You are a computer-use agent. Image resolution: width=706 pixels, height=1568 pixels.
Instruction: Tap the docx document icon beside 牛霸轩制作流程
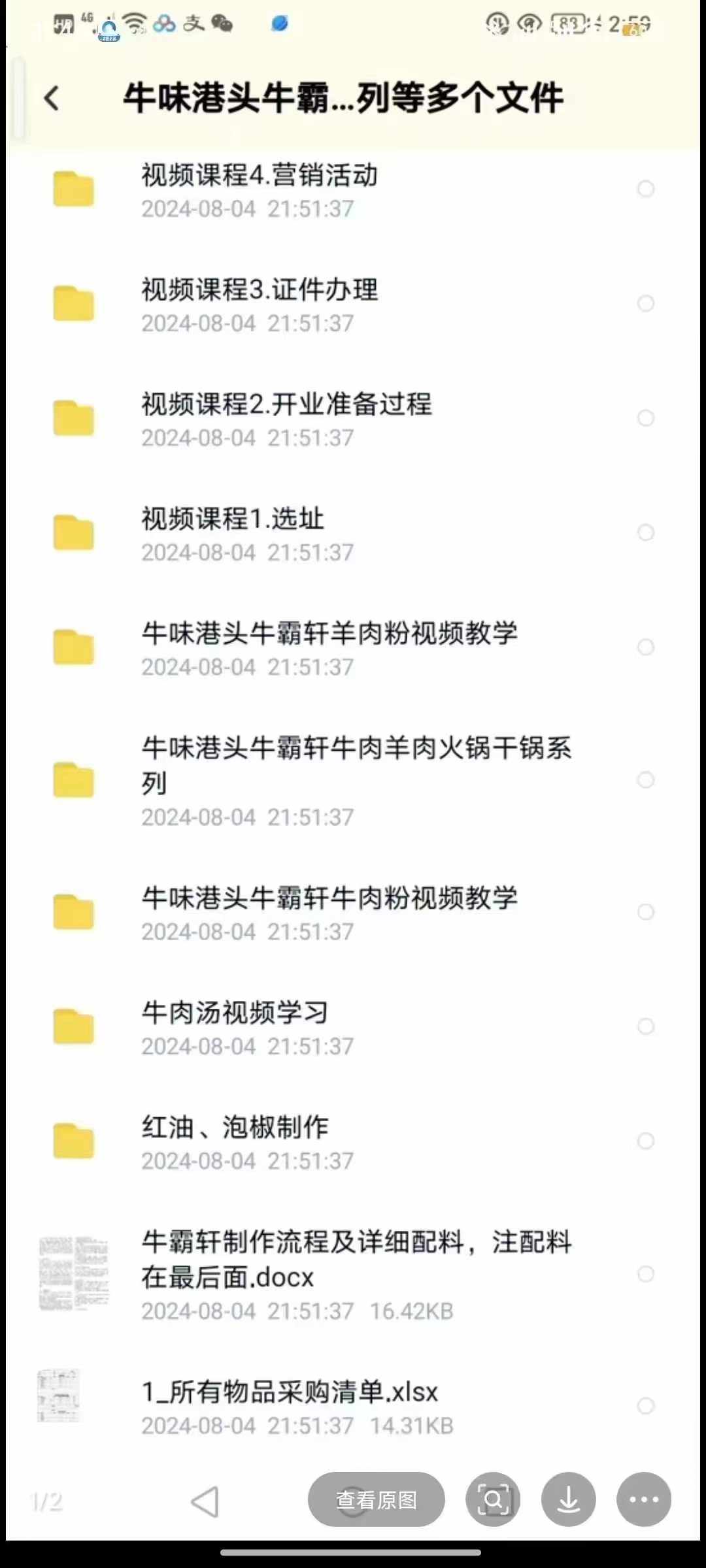pos(74,1273)
